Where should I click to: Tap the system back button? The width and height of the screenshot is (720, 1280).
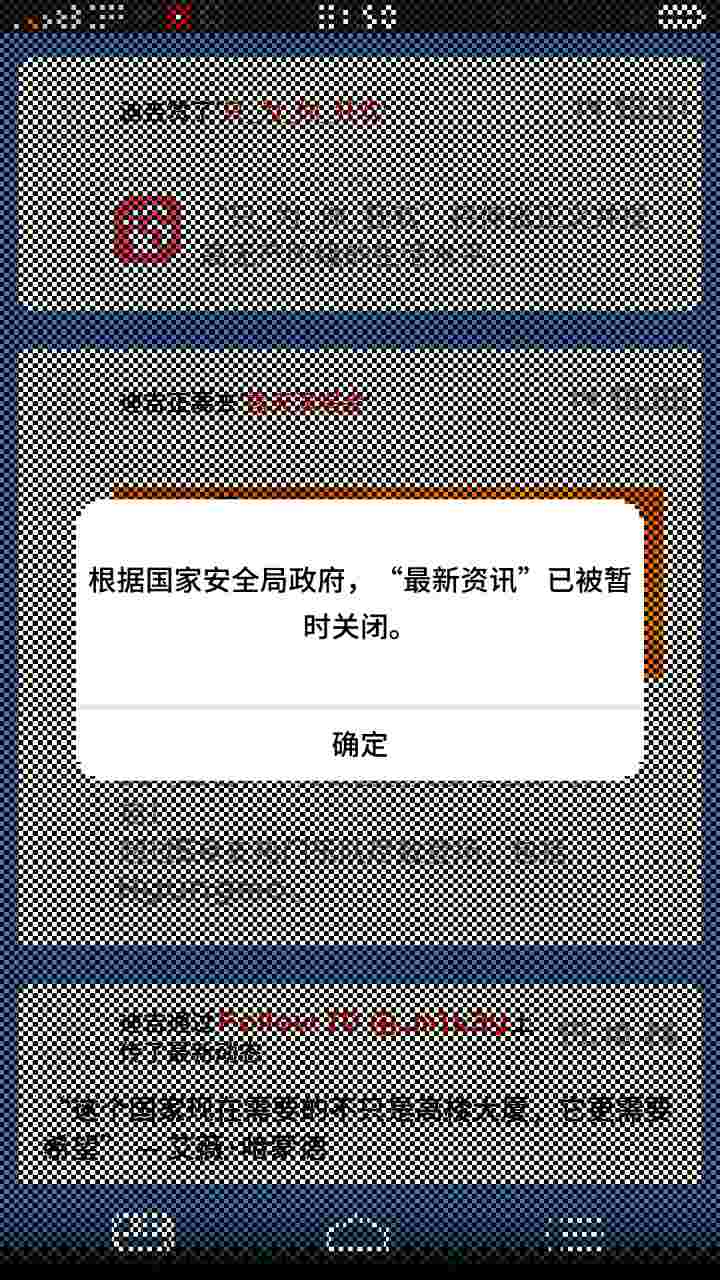[144, 1232]
